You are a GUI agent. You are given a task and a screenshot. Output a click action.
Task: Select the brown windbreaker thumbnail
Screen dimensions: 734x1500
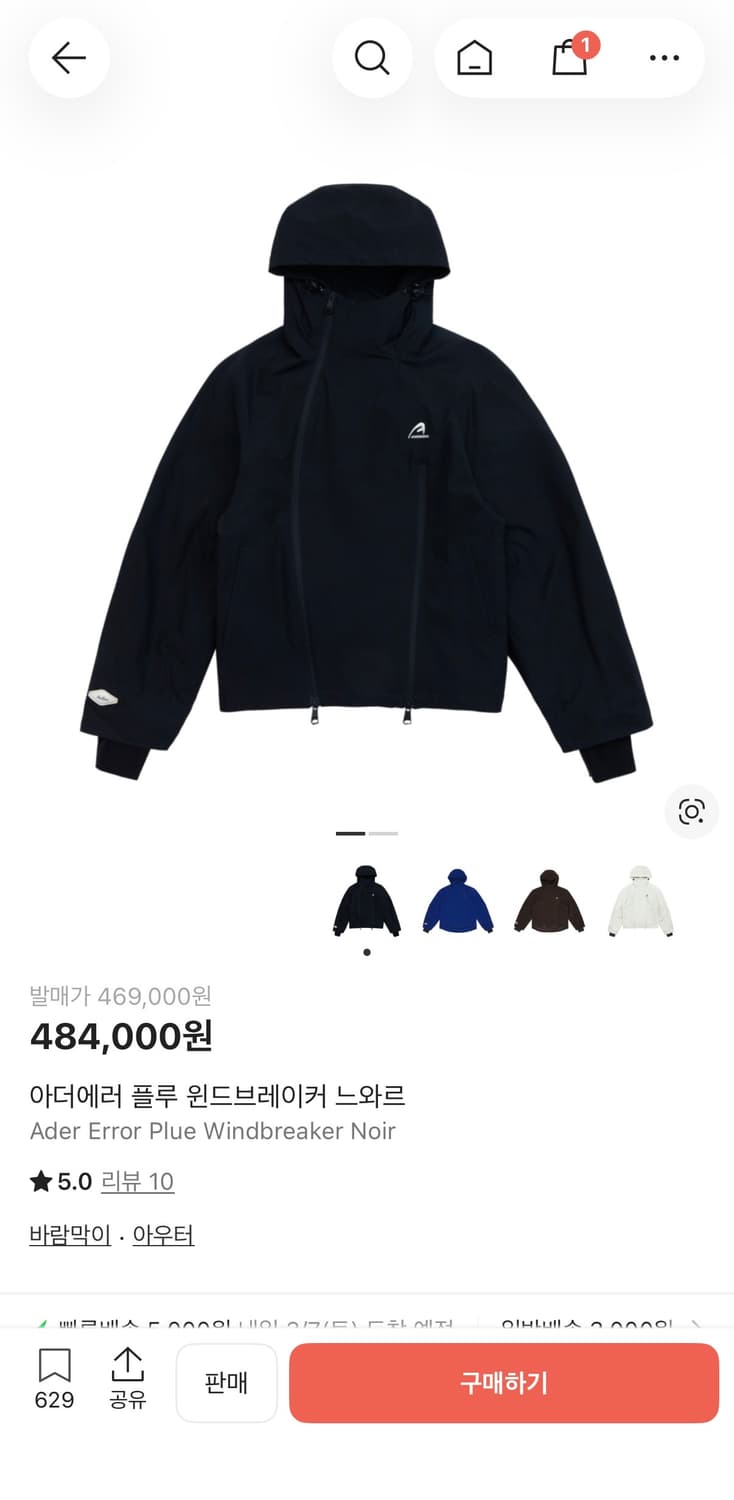tap(549, 898)
